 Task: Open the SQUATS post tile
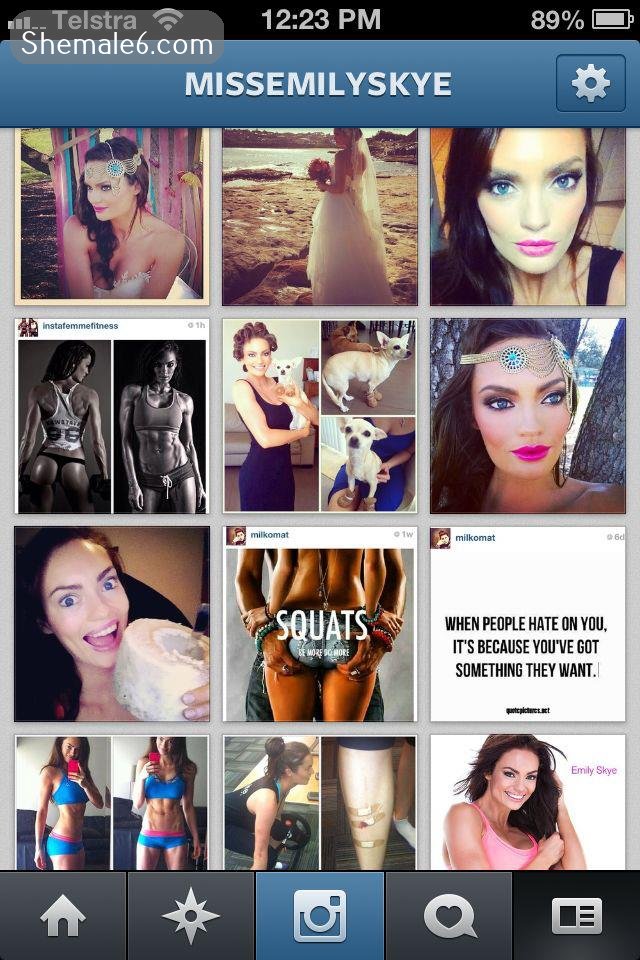(320, 624)
